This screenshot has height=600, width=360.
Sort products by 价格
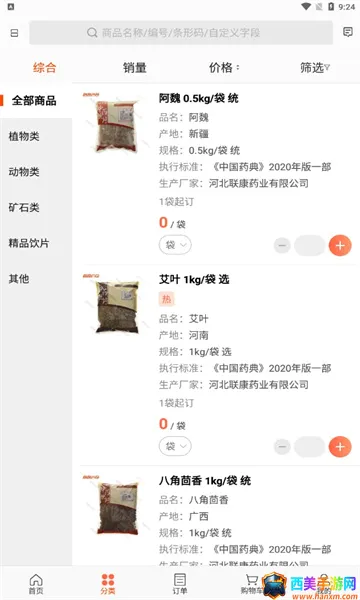click(224, 68)
